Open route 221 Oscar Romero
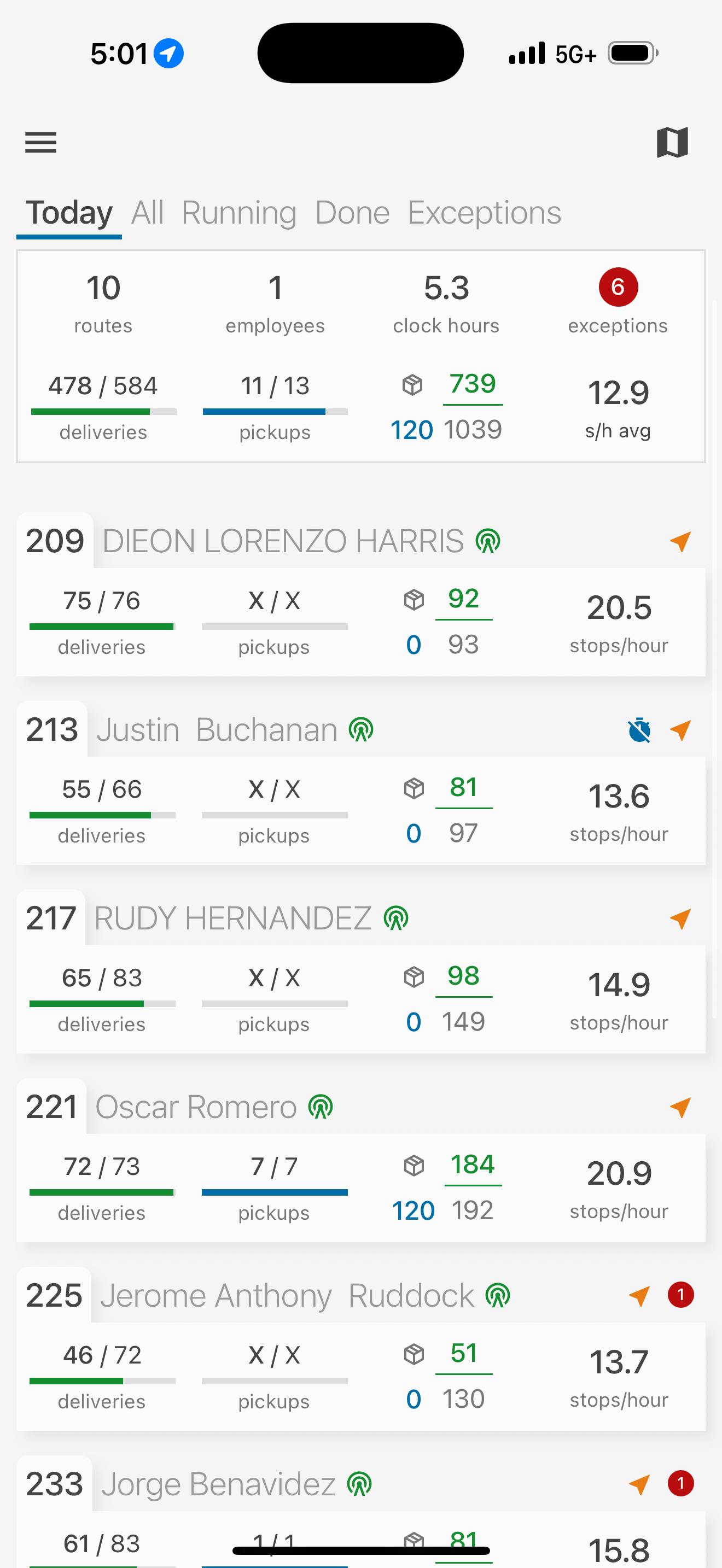This screenshot has width=722, height=1568. (x=196, y=1107)
